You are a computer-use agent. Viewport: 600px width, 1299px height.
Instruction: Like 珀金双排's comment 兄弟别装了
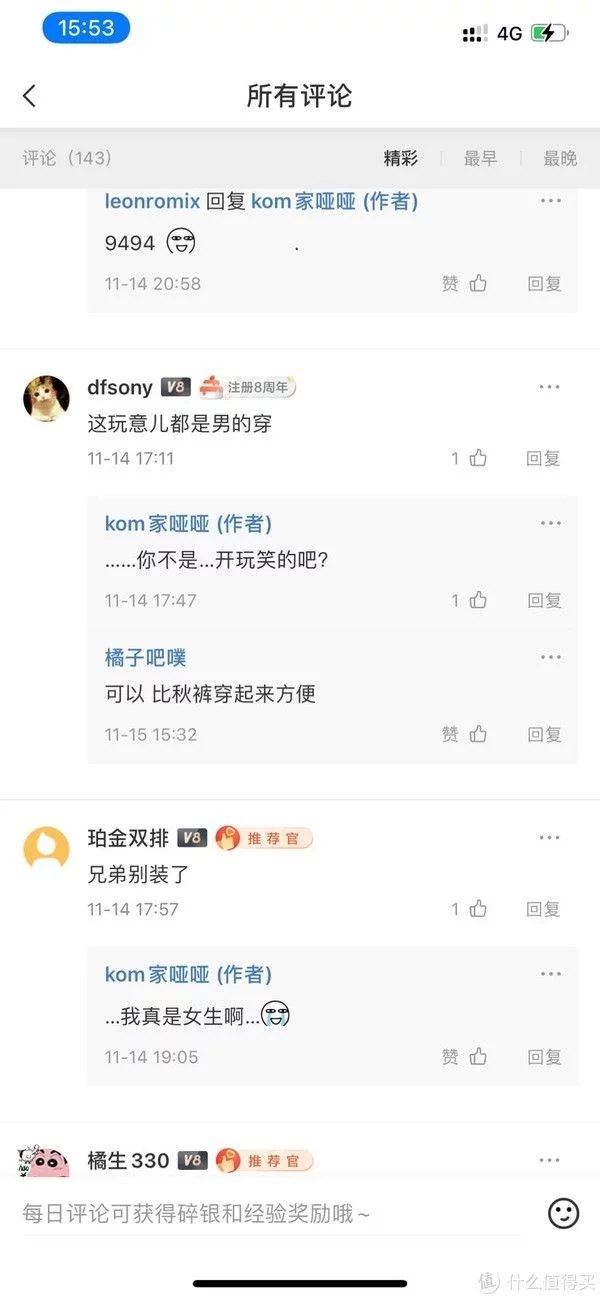point(469,910)
